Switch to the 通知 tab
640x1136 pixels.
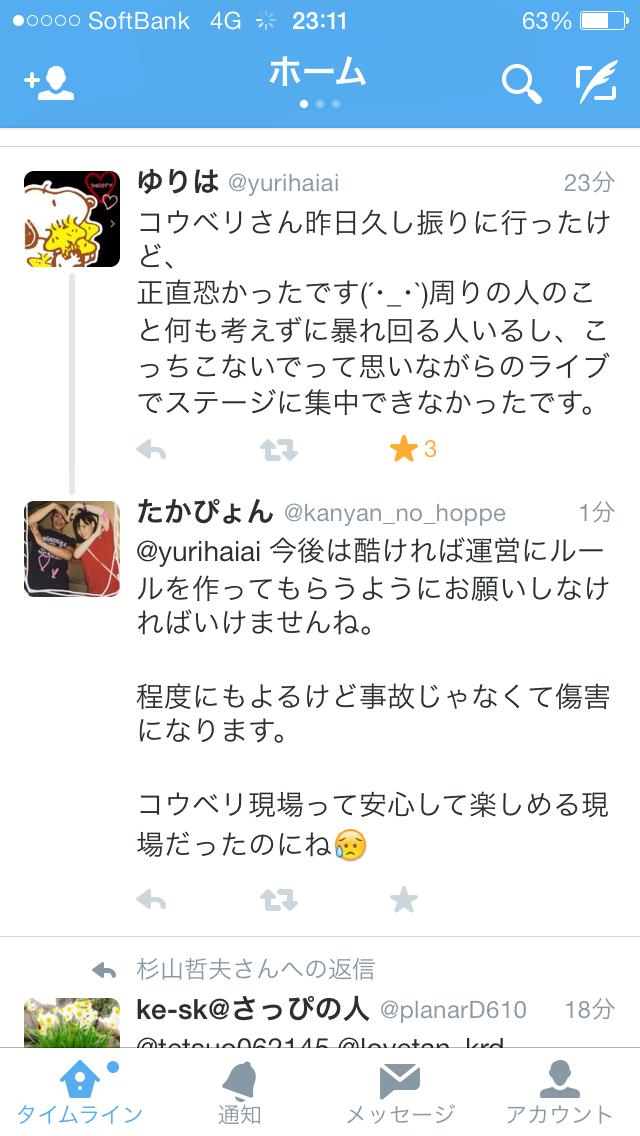pyautogui.click(x=239, y=1092)
